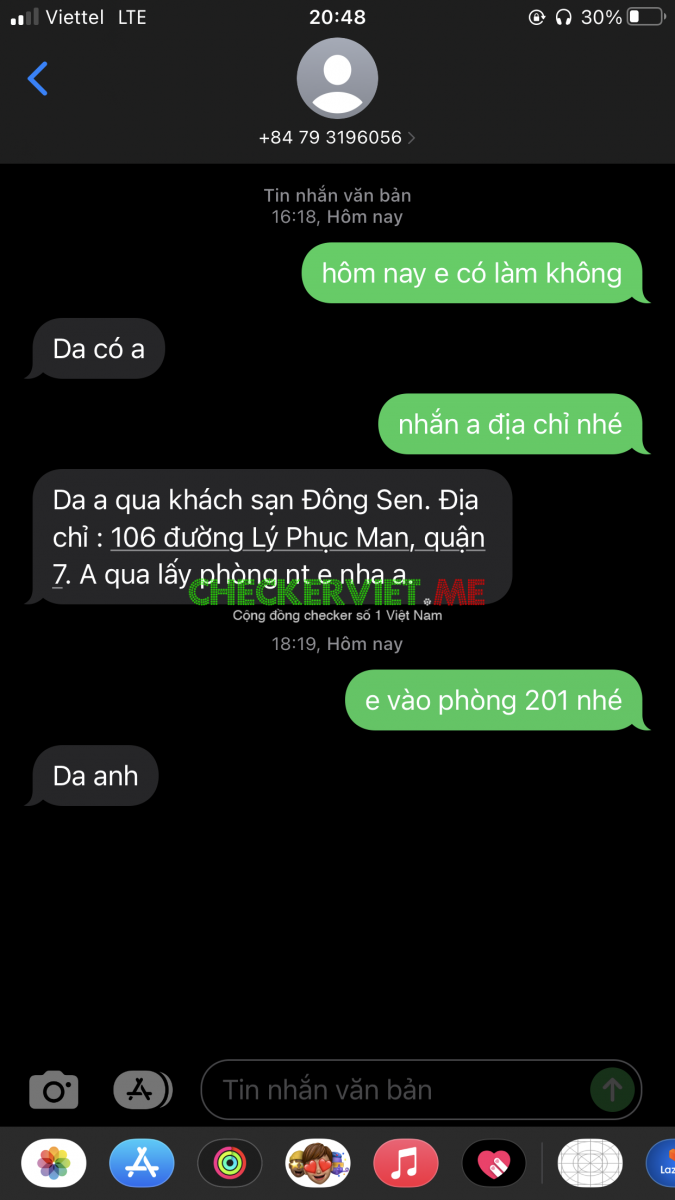Open contact details for +84 79 3196056

[337, 137]
